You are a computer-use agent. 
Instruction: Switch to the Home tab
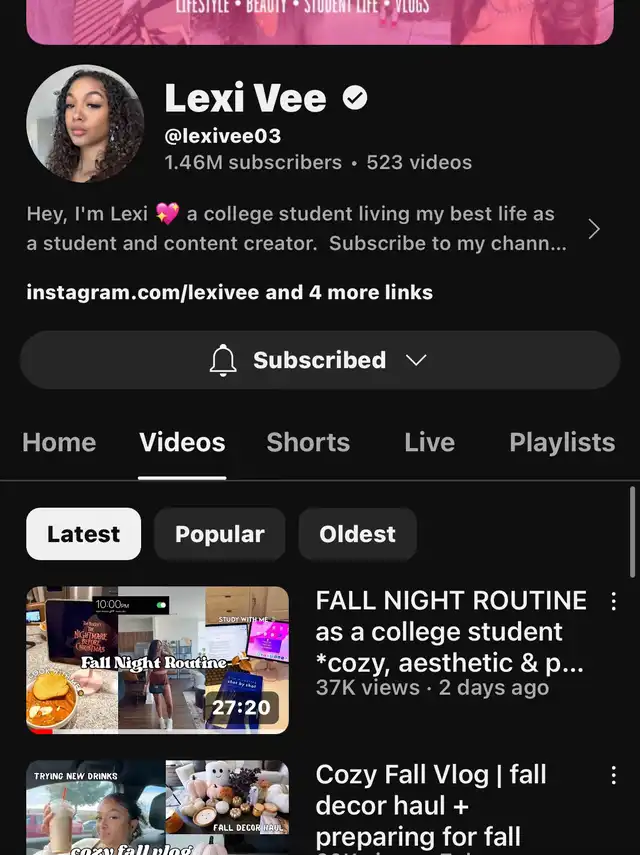59,443
